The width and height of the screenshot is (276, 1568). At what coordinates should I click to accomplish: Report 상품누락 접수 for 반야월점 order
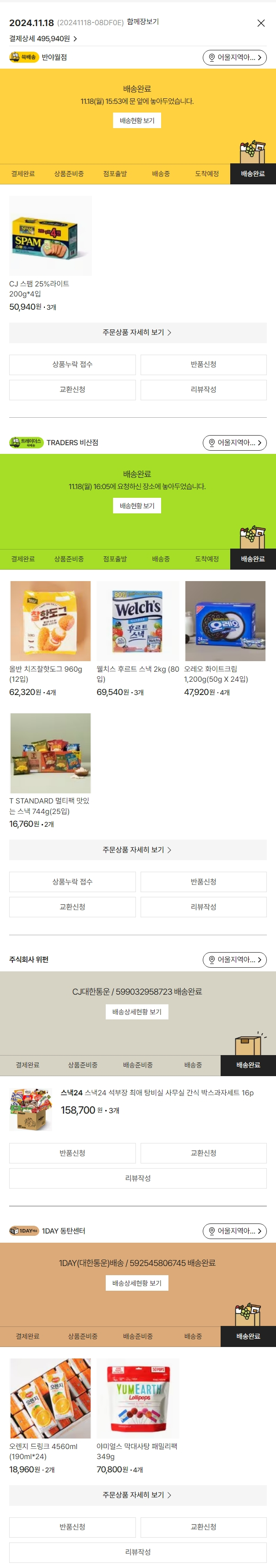pos(72,365)
